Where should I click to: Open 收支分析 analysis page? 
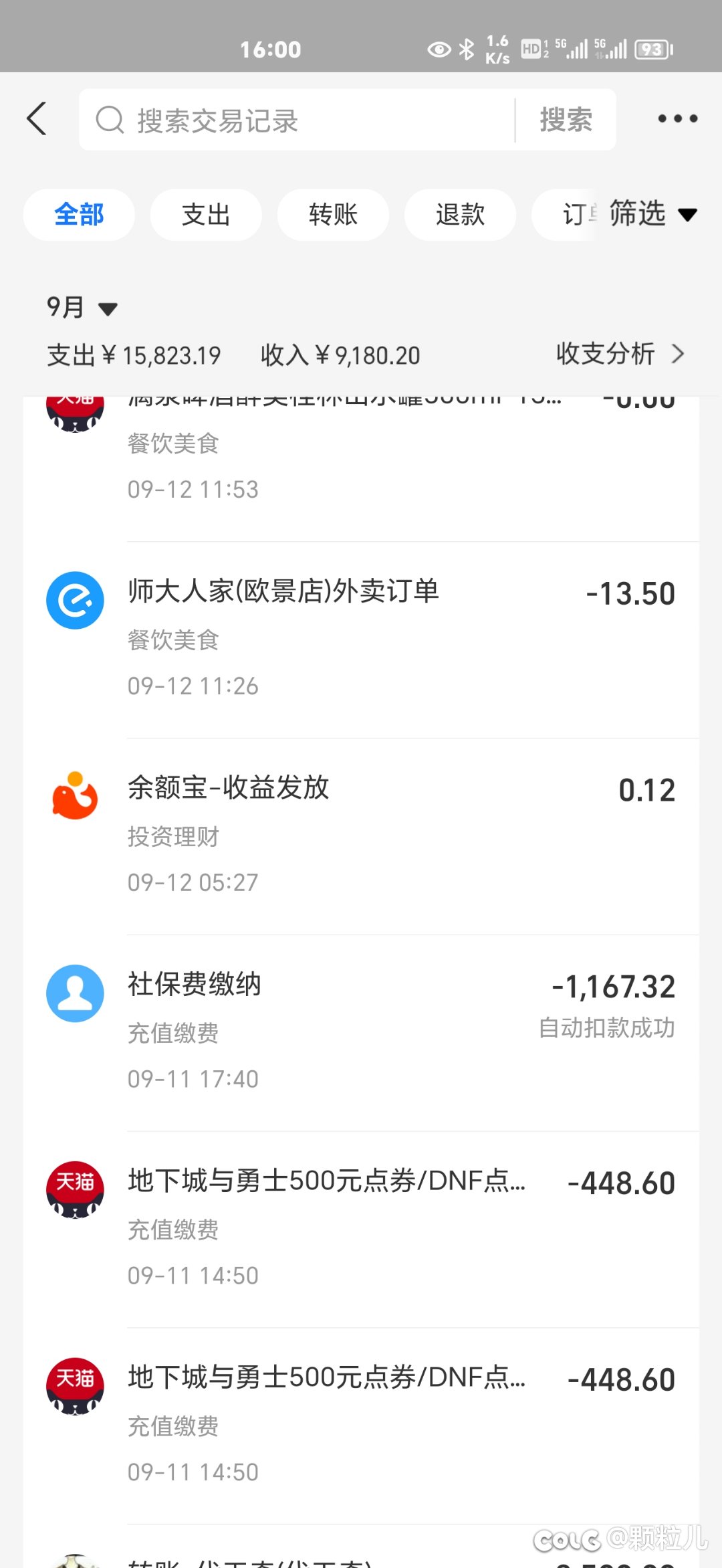(619, 354)
